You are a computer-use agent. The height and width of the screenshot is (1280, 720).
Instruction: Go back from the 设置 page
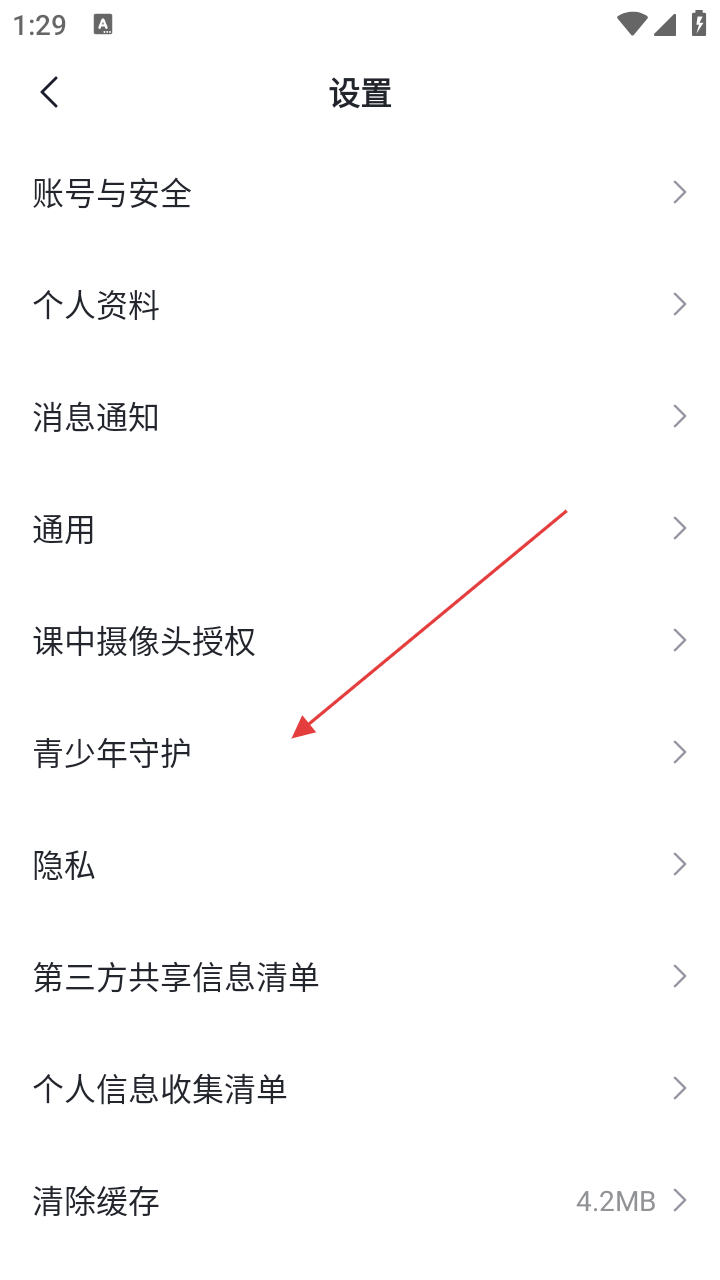50,93
